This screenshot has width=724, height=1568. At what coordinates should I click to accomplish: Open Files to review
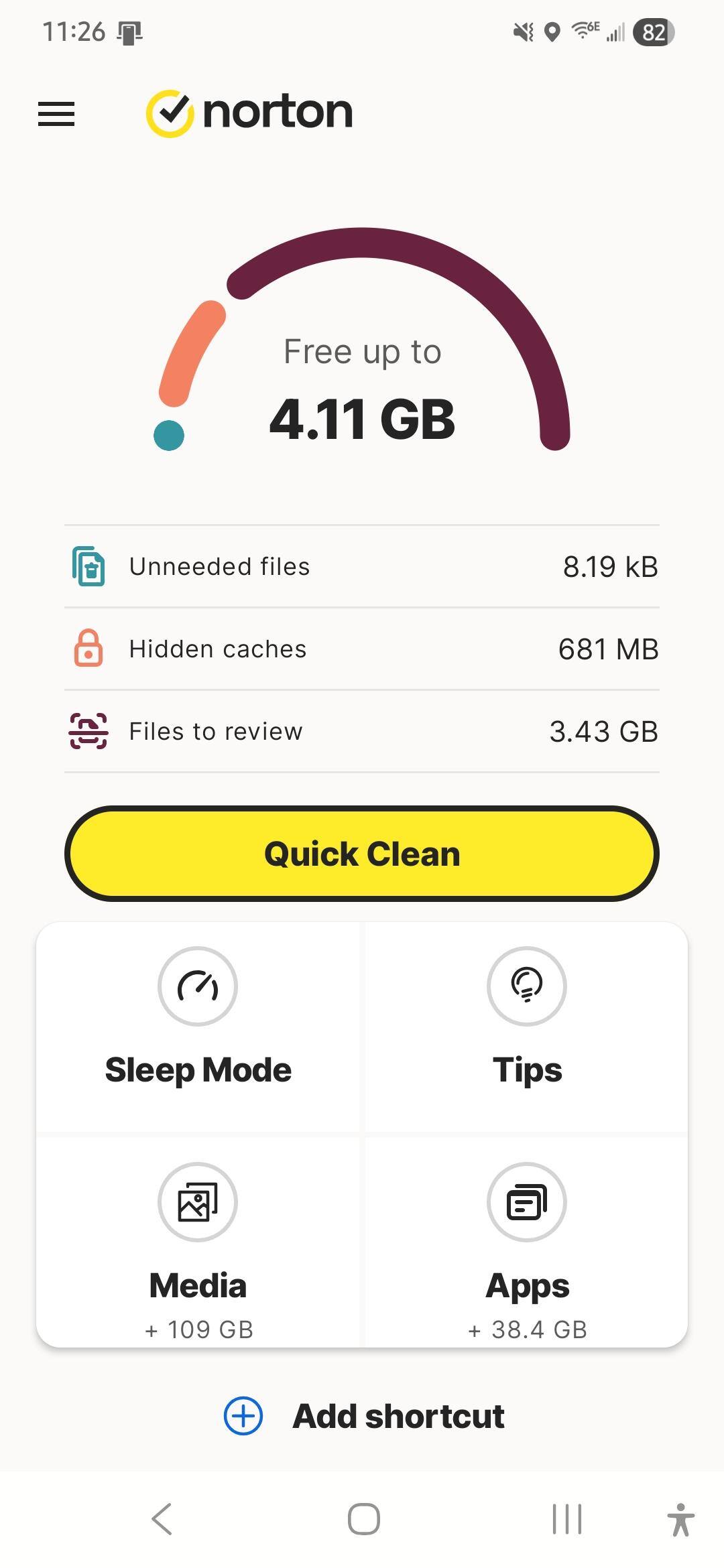point(362,732)
